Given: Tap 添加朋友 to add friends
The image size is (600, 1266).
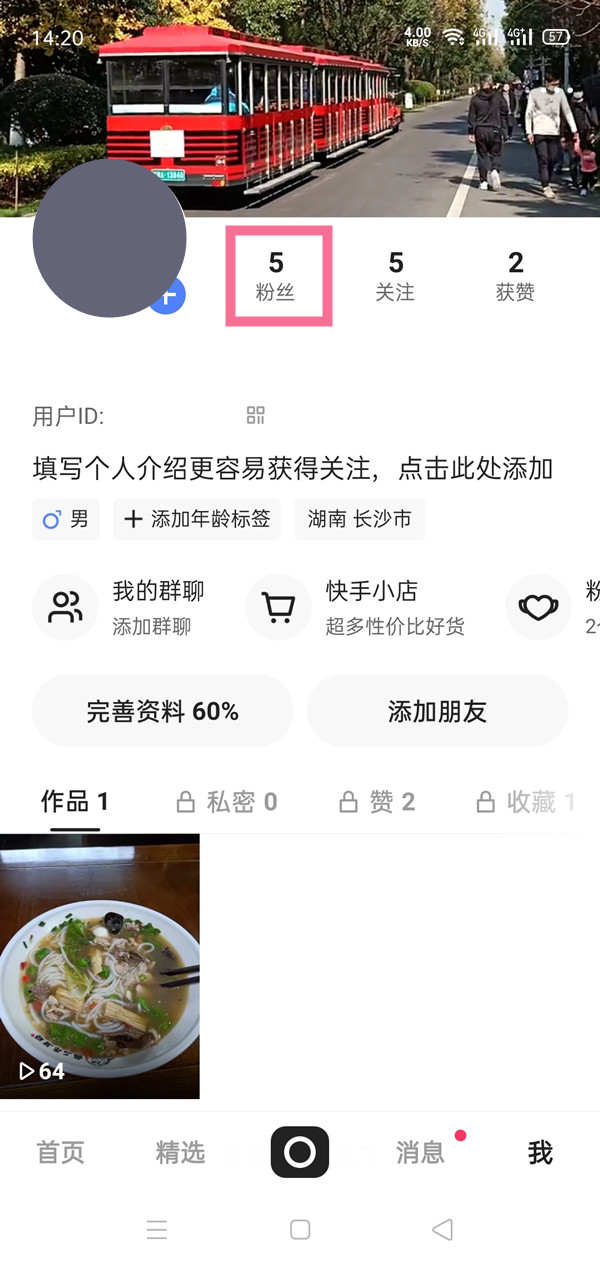Looking at the screenshot, I should 437,711.
